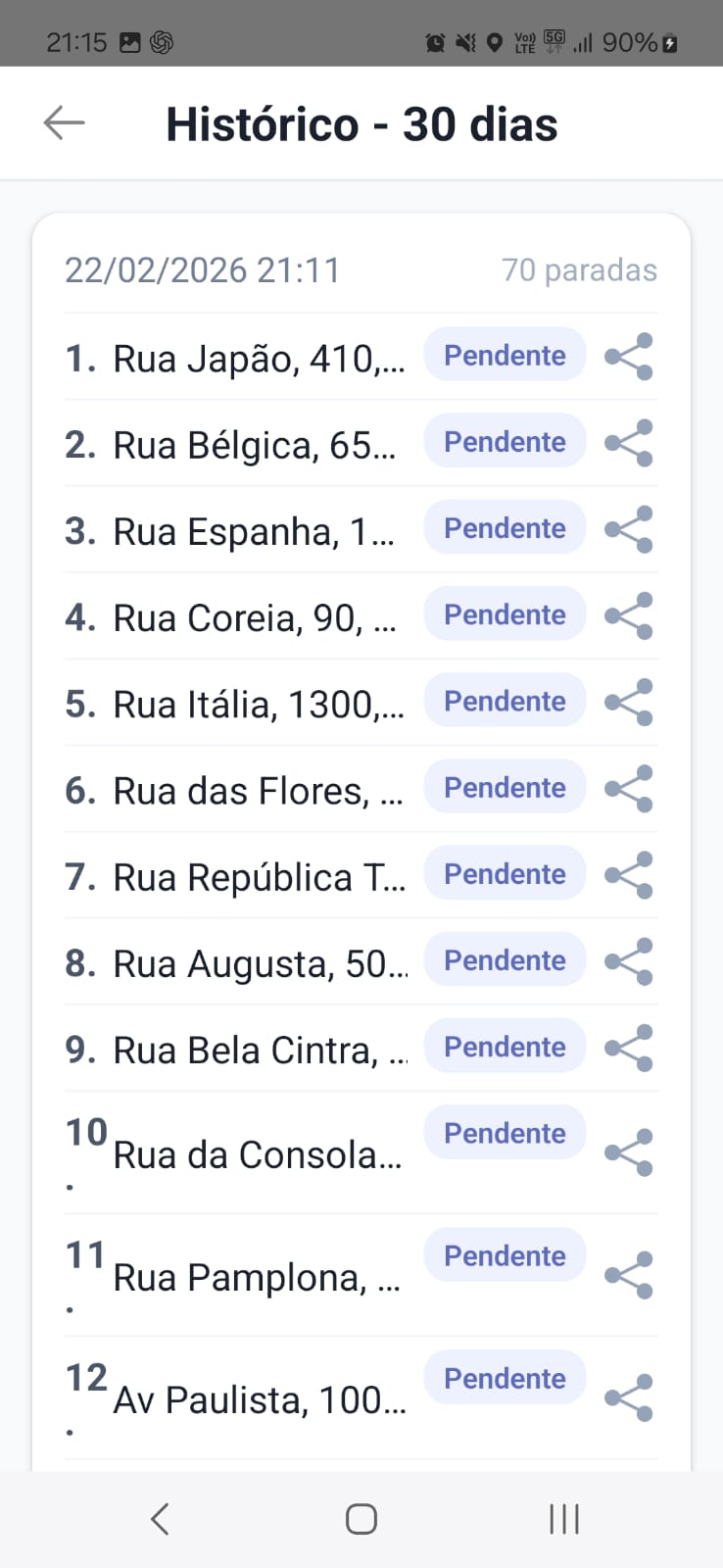Open recent apps from the navigation bar
Screen dimensions: 723x1568
563,1519
